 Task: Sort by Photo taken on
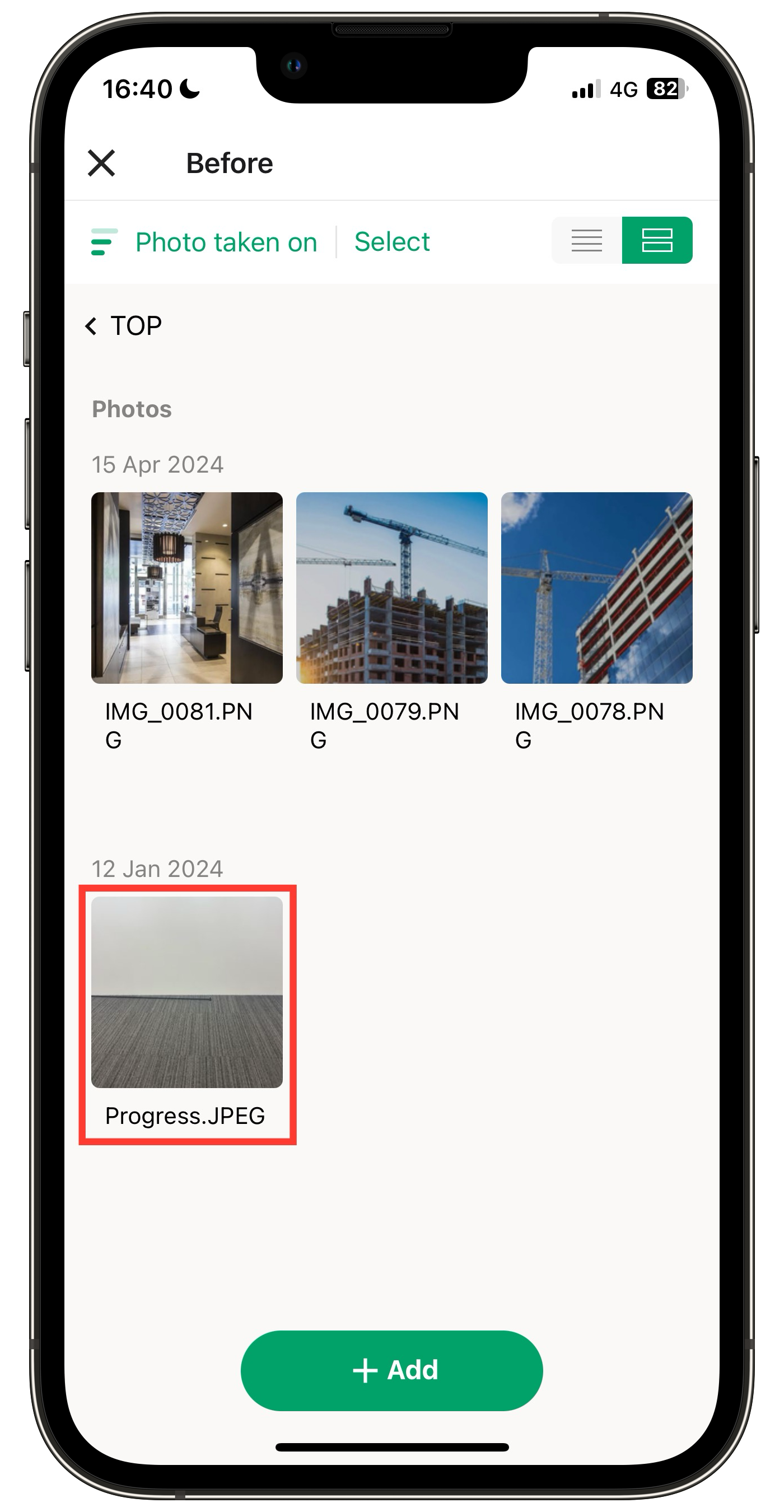(x=206, y=242)
